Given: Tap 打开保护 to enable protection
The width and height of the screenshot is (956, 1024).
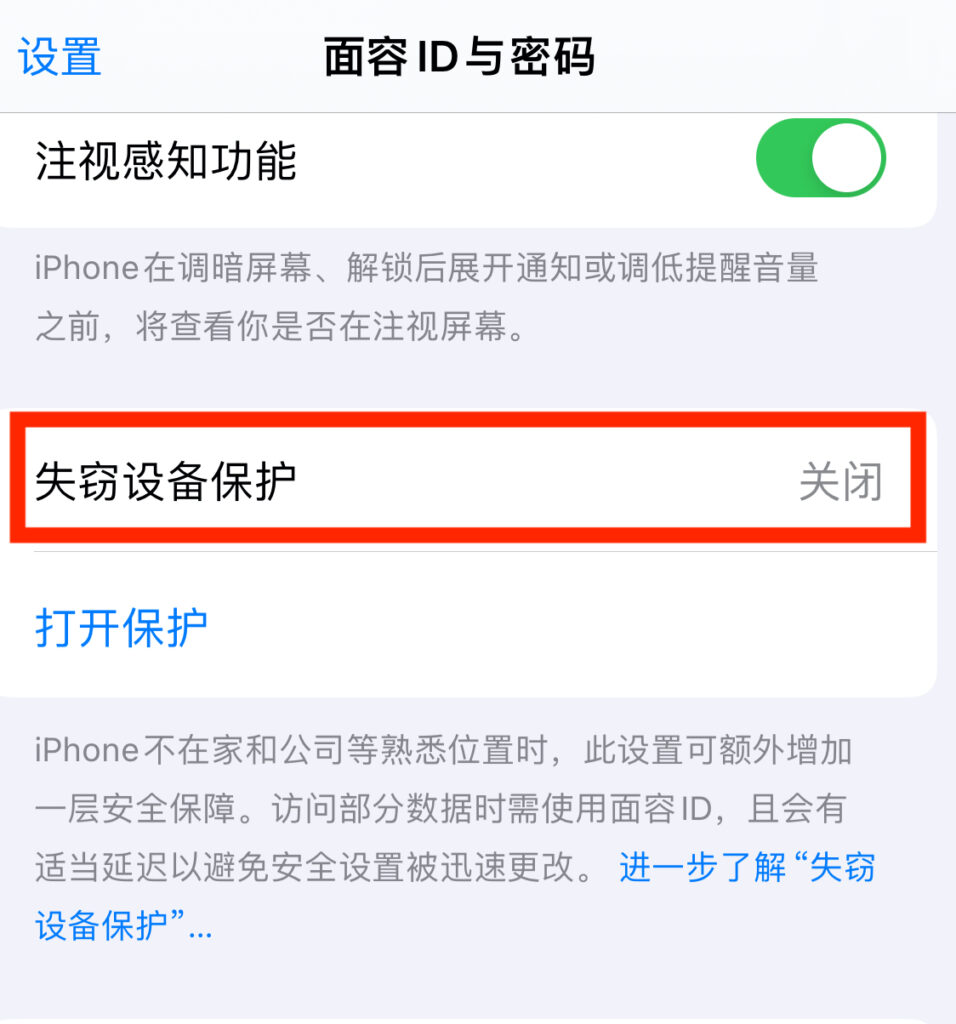Looking at the screenshot, I should point(122,628).
